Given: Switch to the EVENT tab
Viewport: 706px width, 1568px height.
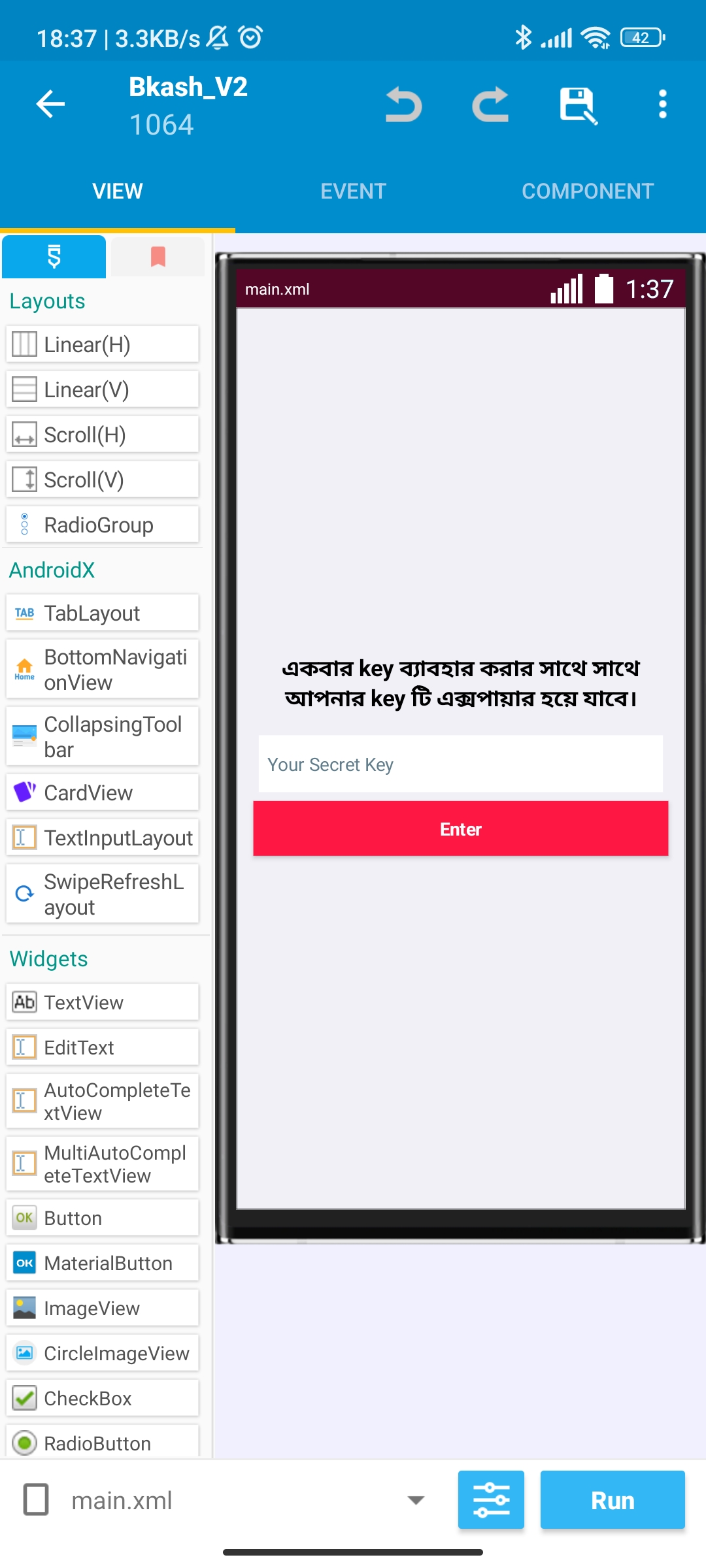Looking at the screenshot, I should pyautogui.click(x=353, y=191).
